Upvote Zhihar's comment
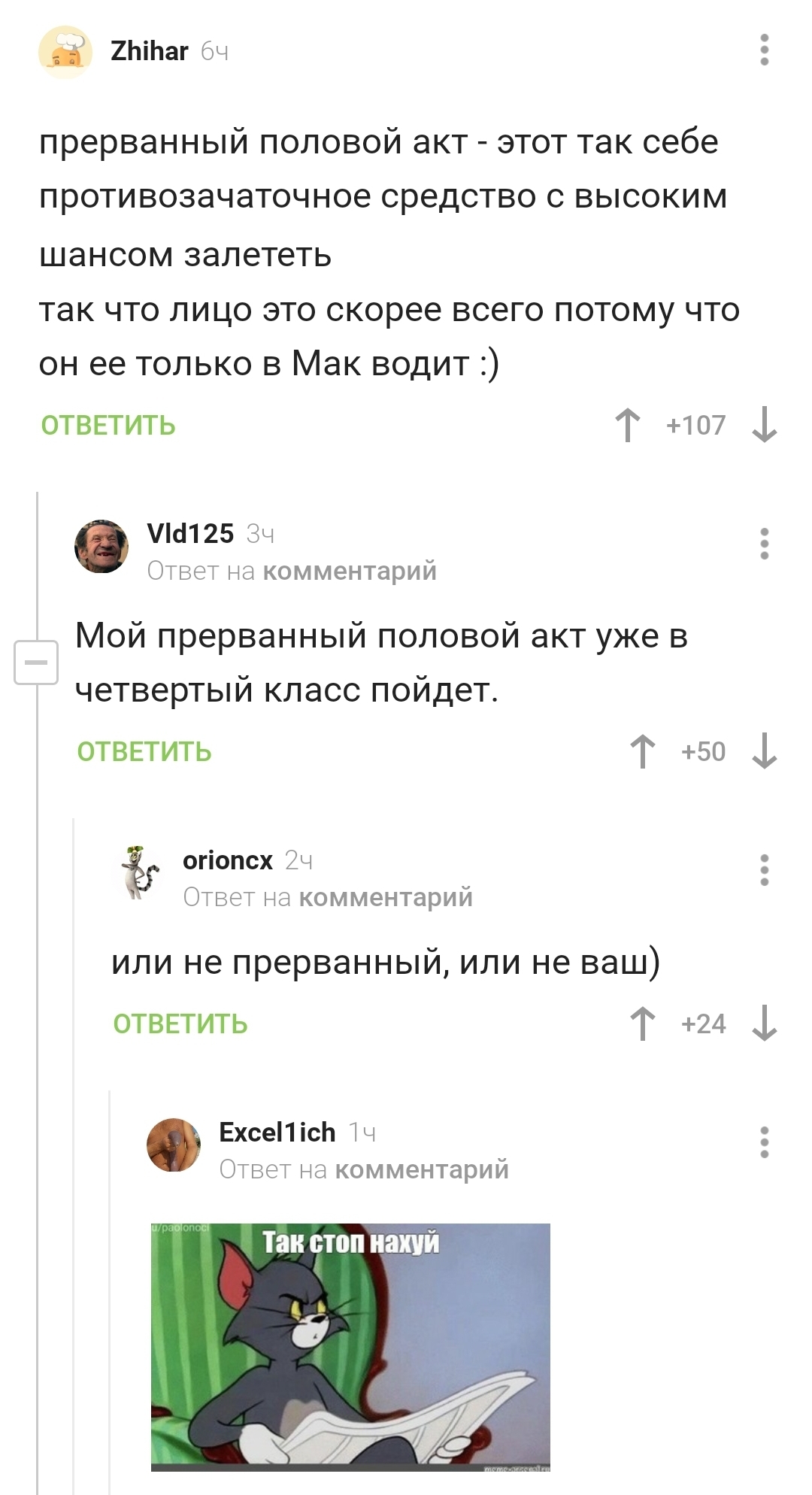 (x=628, y=425)
